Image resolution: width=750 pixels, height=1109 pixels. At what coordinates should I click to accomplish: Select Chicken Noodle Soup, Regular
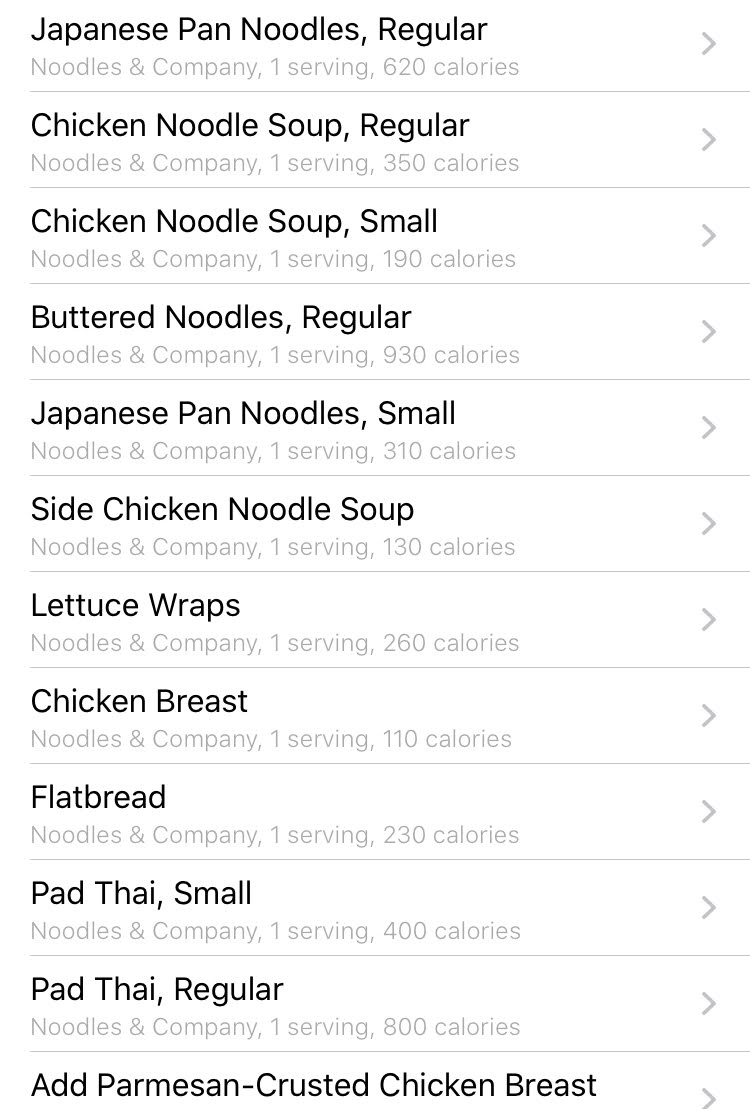[x=375, y=141]
